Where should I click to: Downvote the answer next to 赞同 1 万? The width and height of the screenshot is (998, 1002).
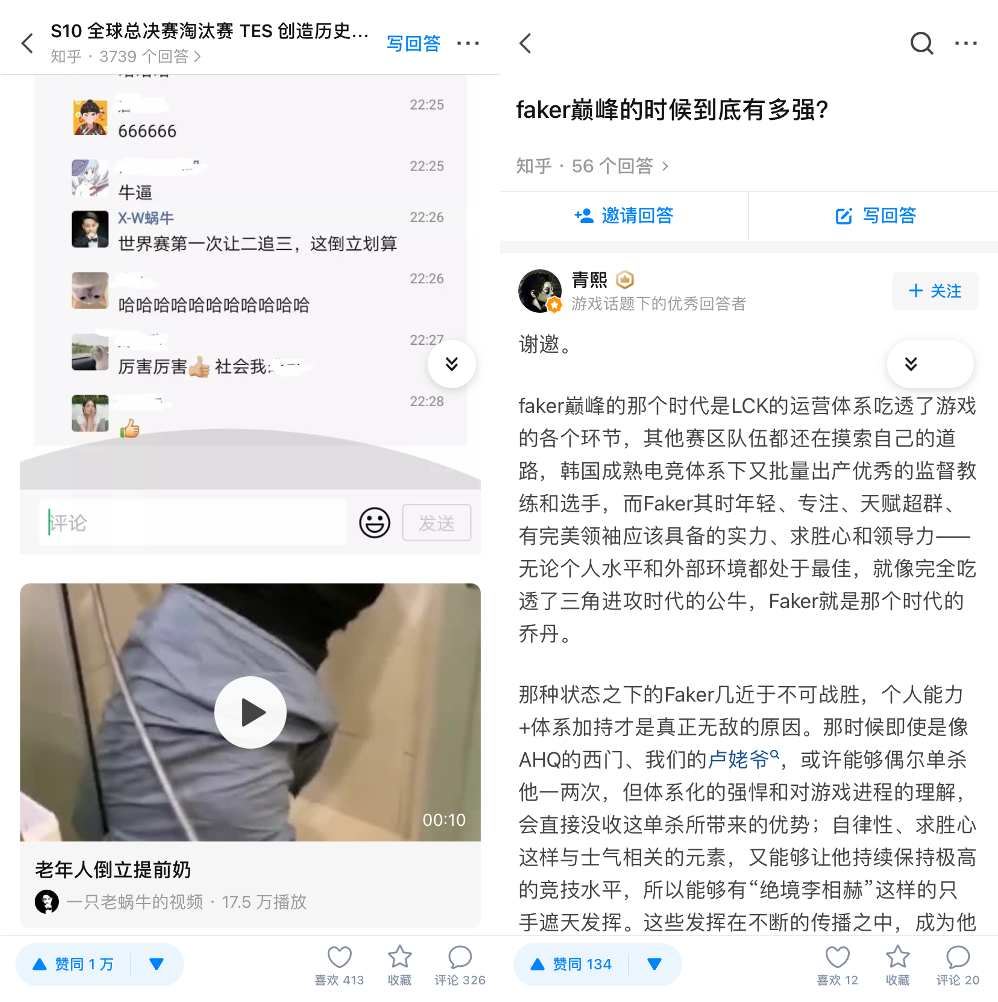(x=156, y=964)
